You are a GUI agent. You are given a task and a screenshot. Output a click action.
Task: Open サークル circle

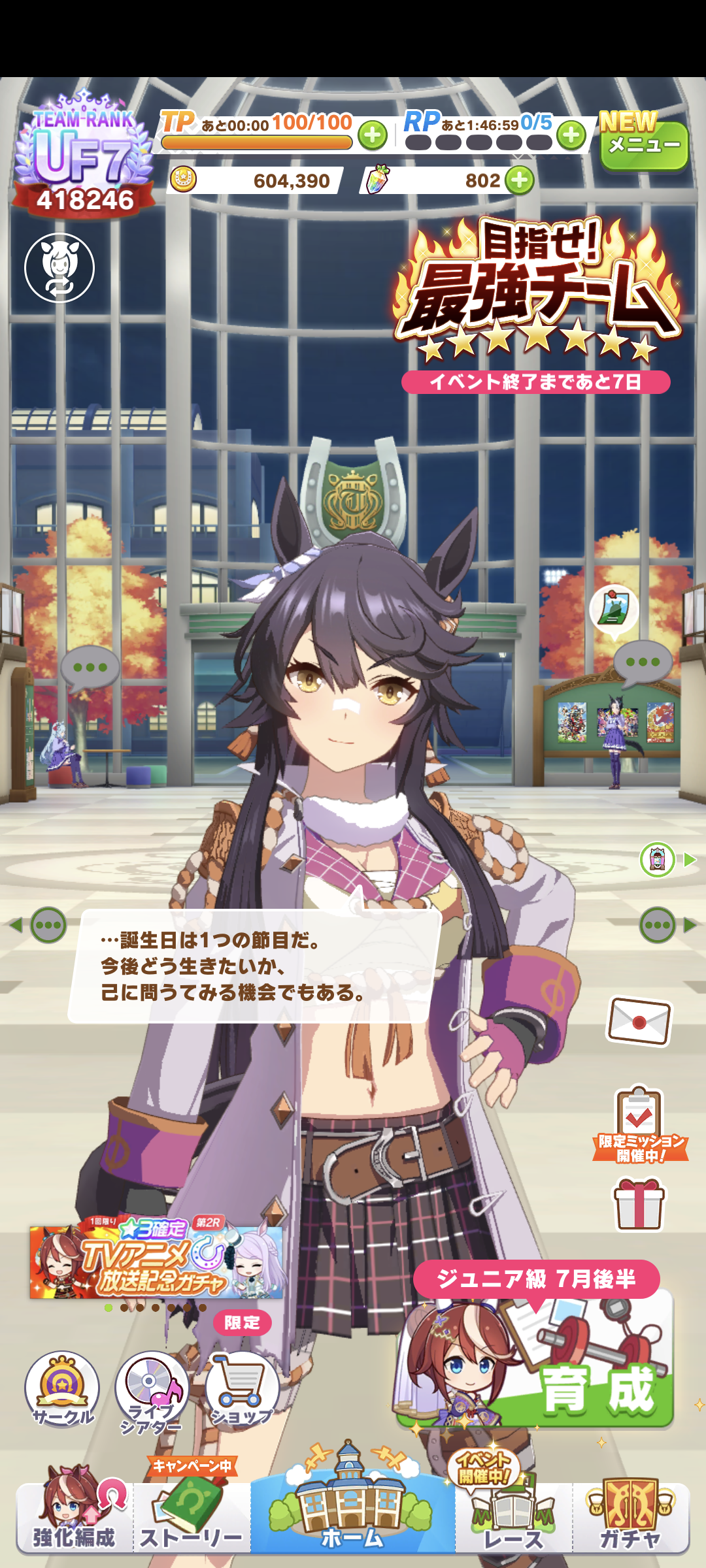pyautogui.click(x=62, y=1388)
